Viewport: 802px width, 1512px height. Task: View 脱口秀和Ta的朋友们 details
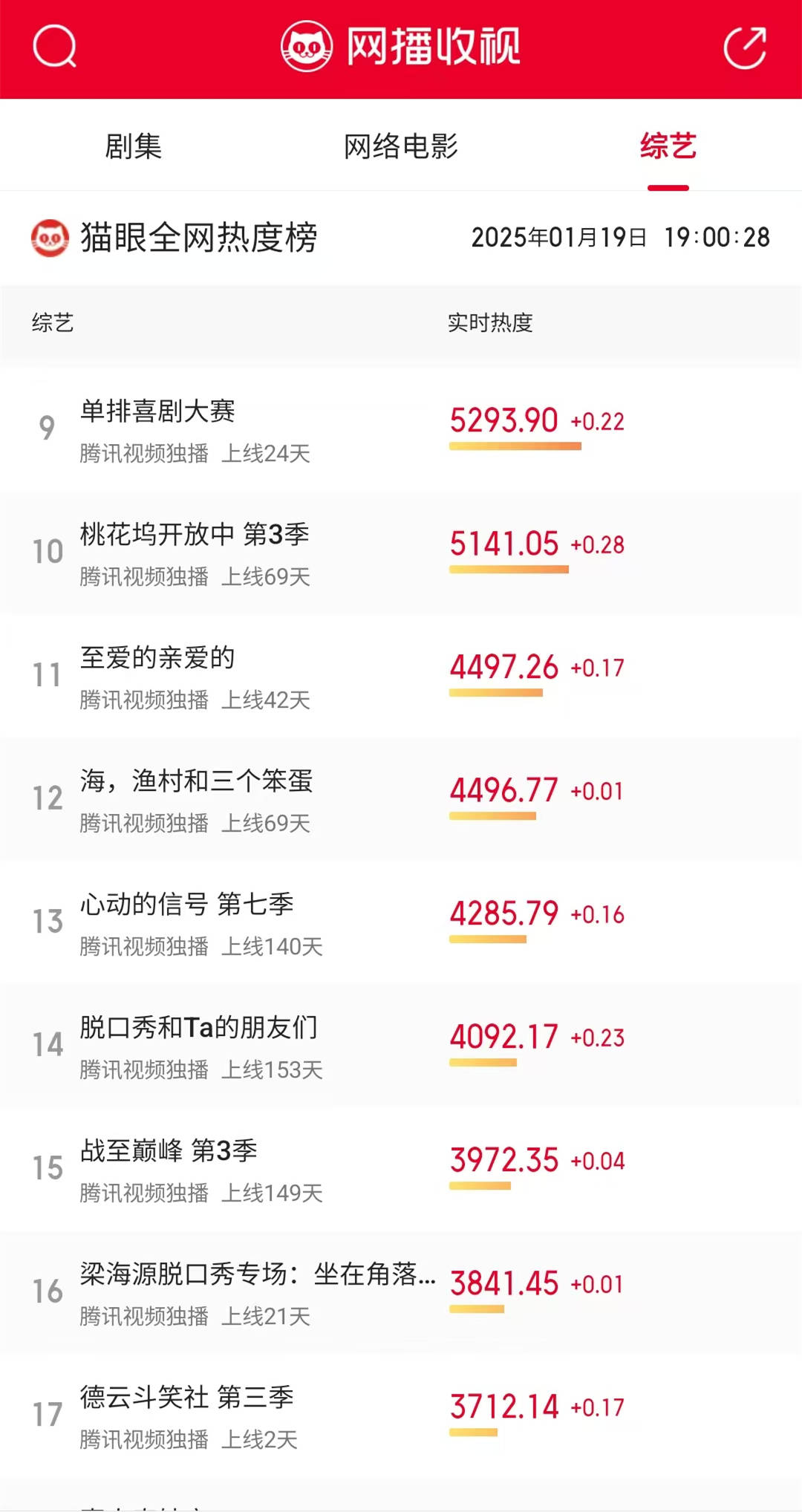[x=199, y=1028]
